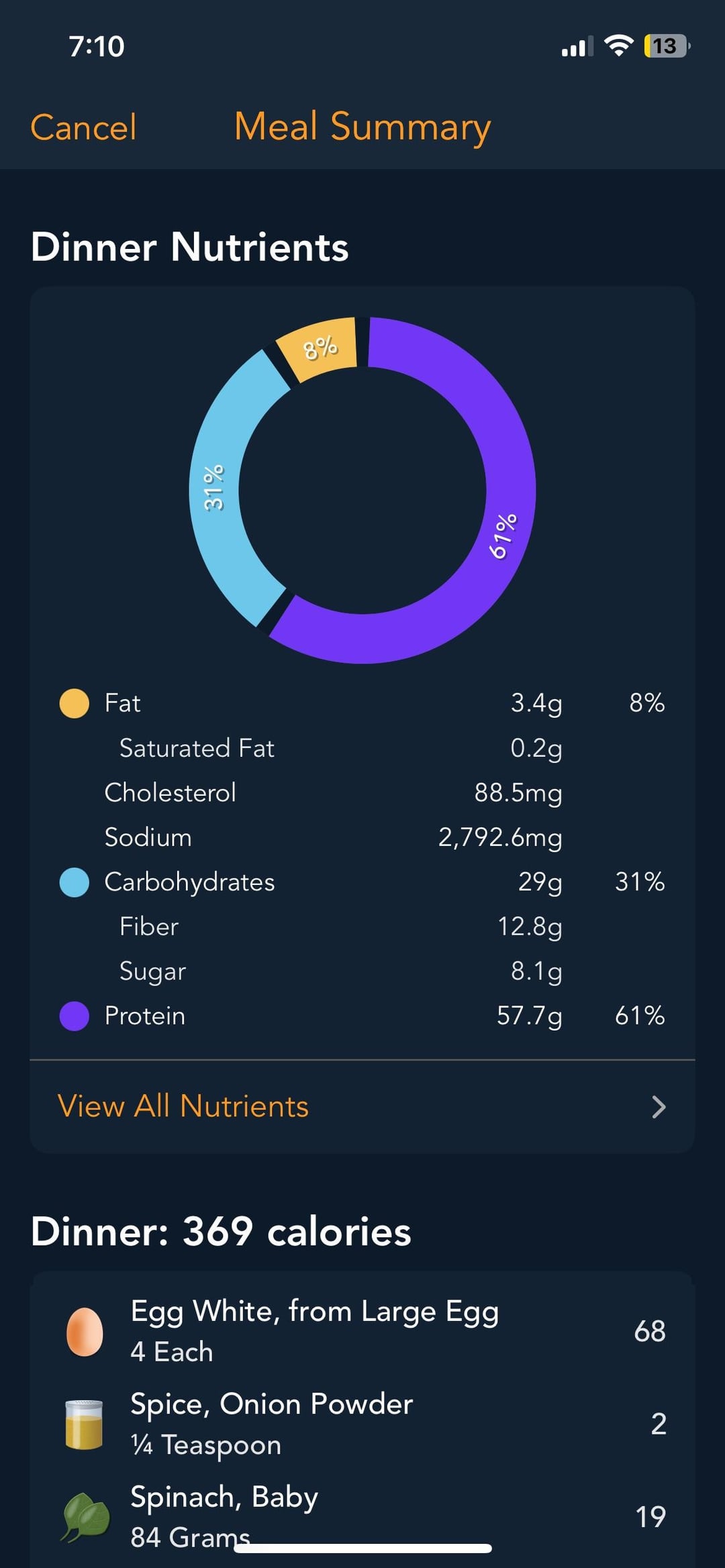Open the Egg White, from Large Egg entry
The width and height of the screenshot is (725, 1568).
pyautogui.click(x=362, y=1331)
